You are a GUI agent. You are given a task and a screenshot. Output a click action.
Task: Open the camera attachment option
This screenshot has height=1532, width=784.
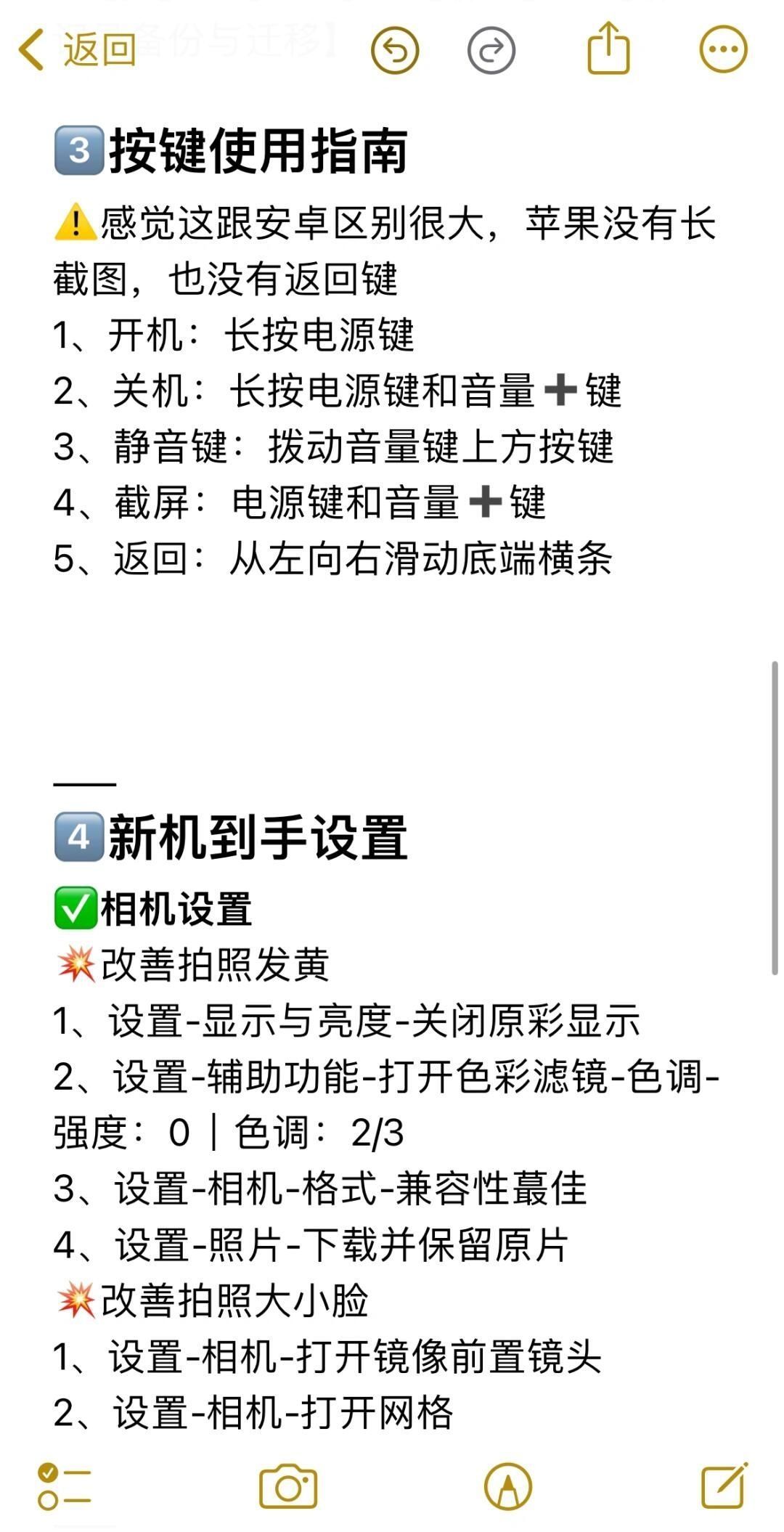tap(288, 1486)
